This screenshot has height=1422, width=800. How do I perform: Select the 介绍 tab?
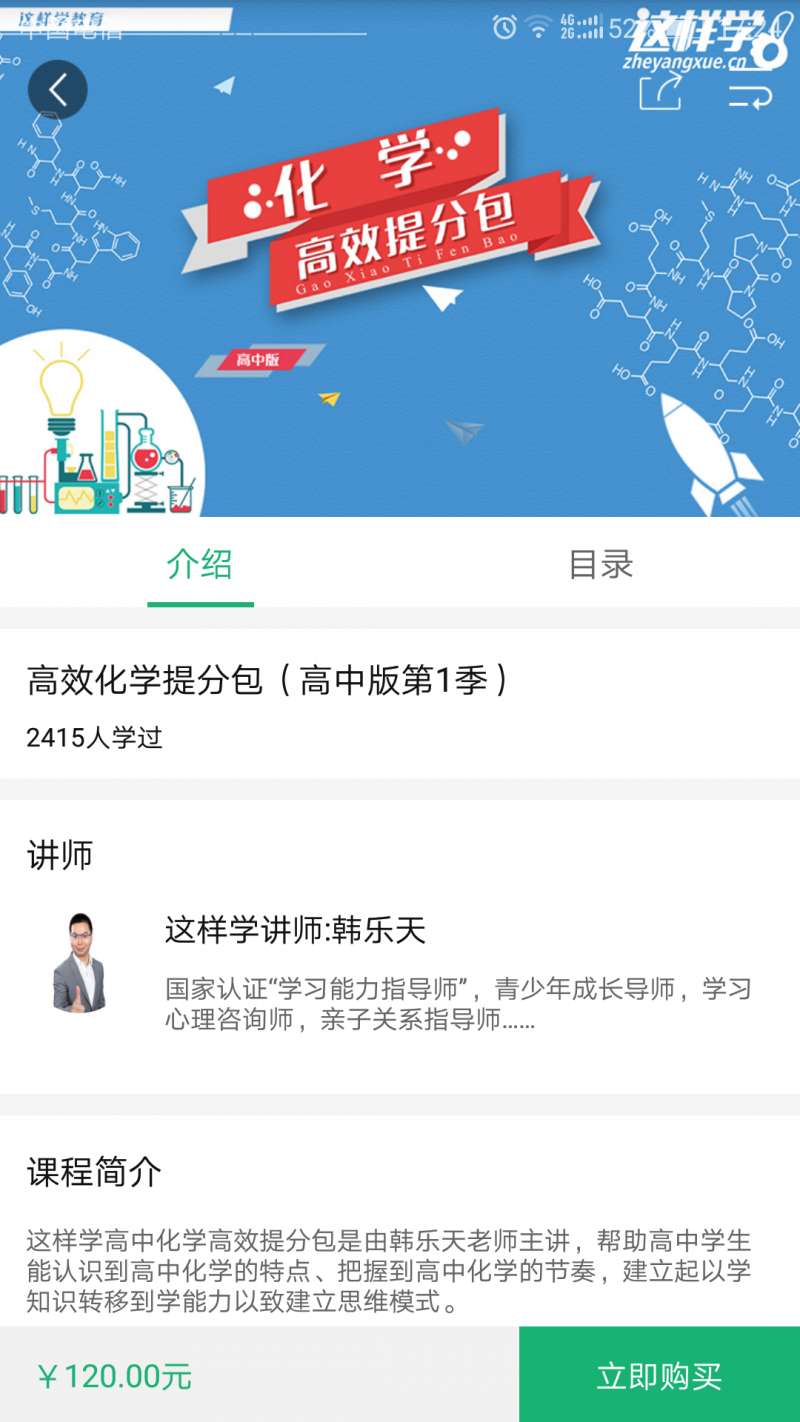pyautogui.click(x=200, y=564)
